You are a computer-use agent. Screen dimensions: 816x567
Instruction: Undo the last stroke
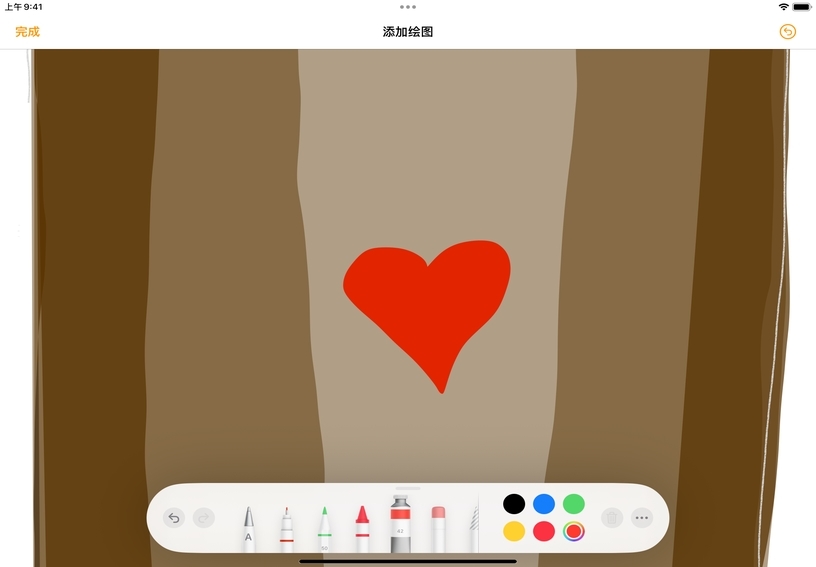(x=174, y=518)
